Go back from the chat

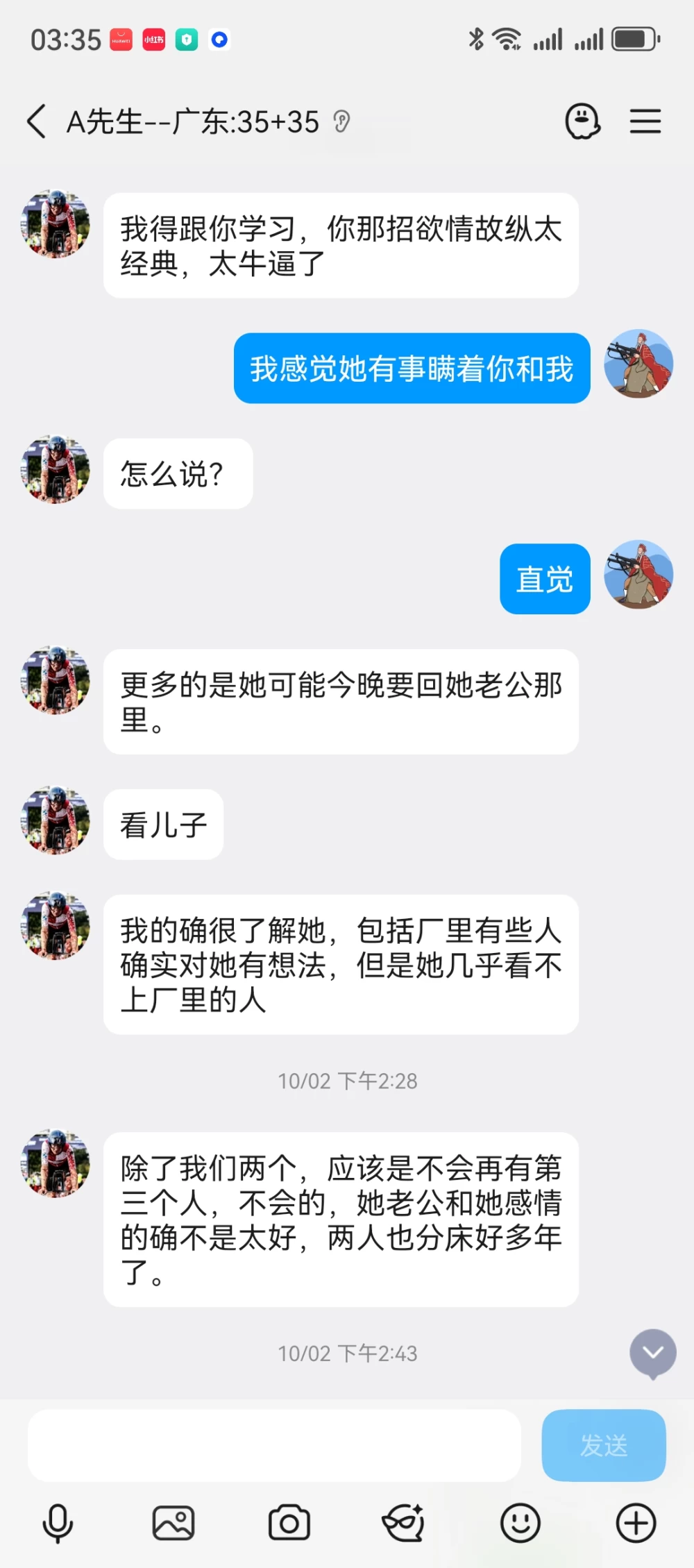coord(37,121)
